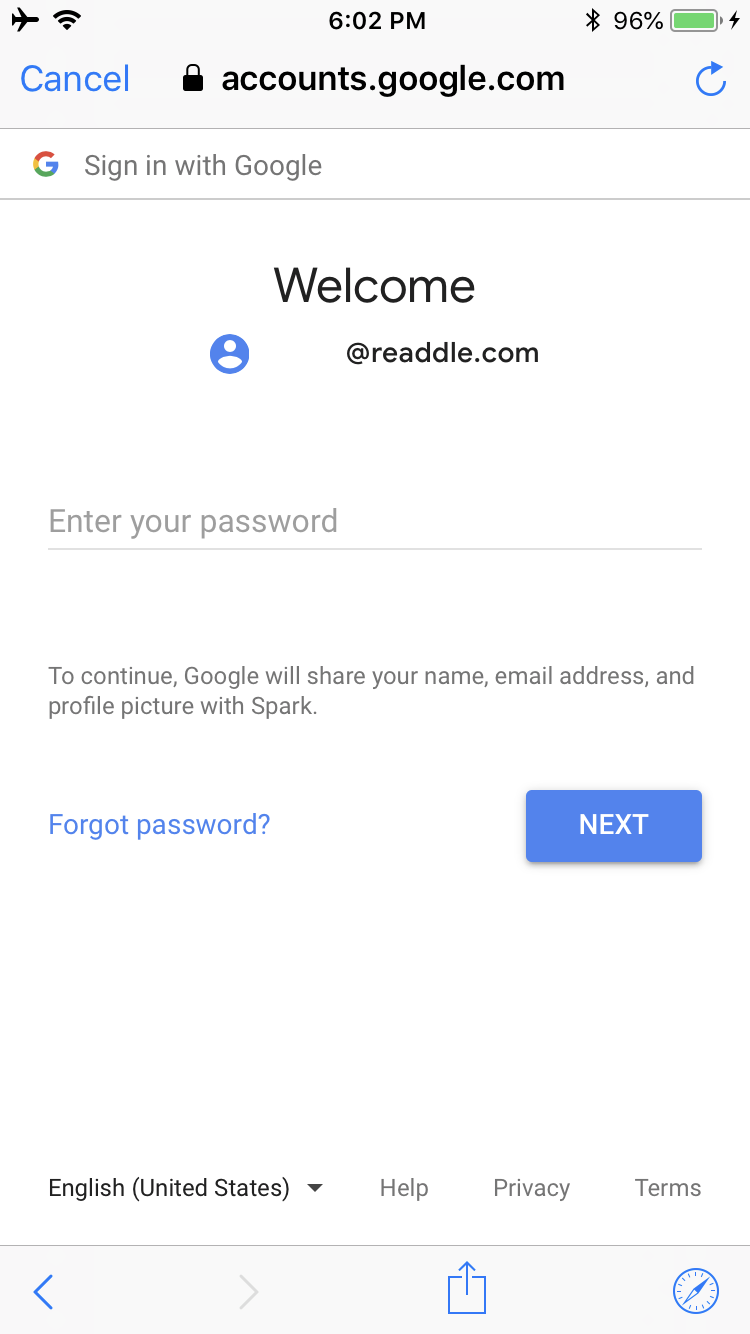
Task: Open the Forgot password link
Action: click(160, 825)
